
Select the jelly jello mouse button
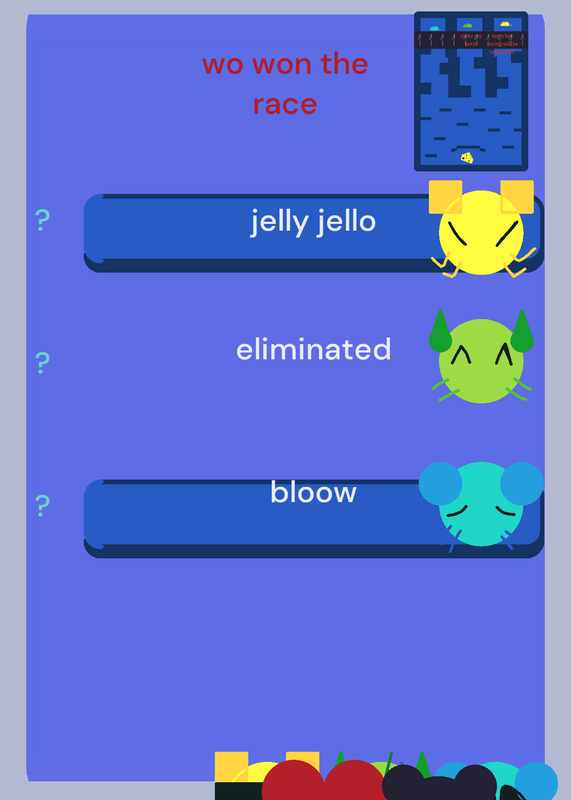(x=313, y=233)
